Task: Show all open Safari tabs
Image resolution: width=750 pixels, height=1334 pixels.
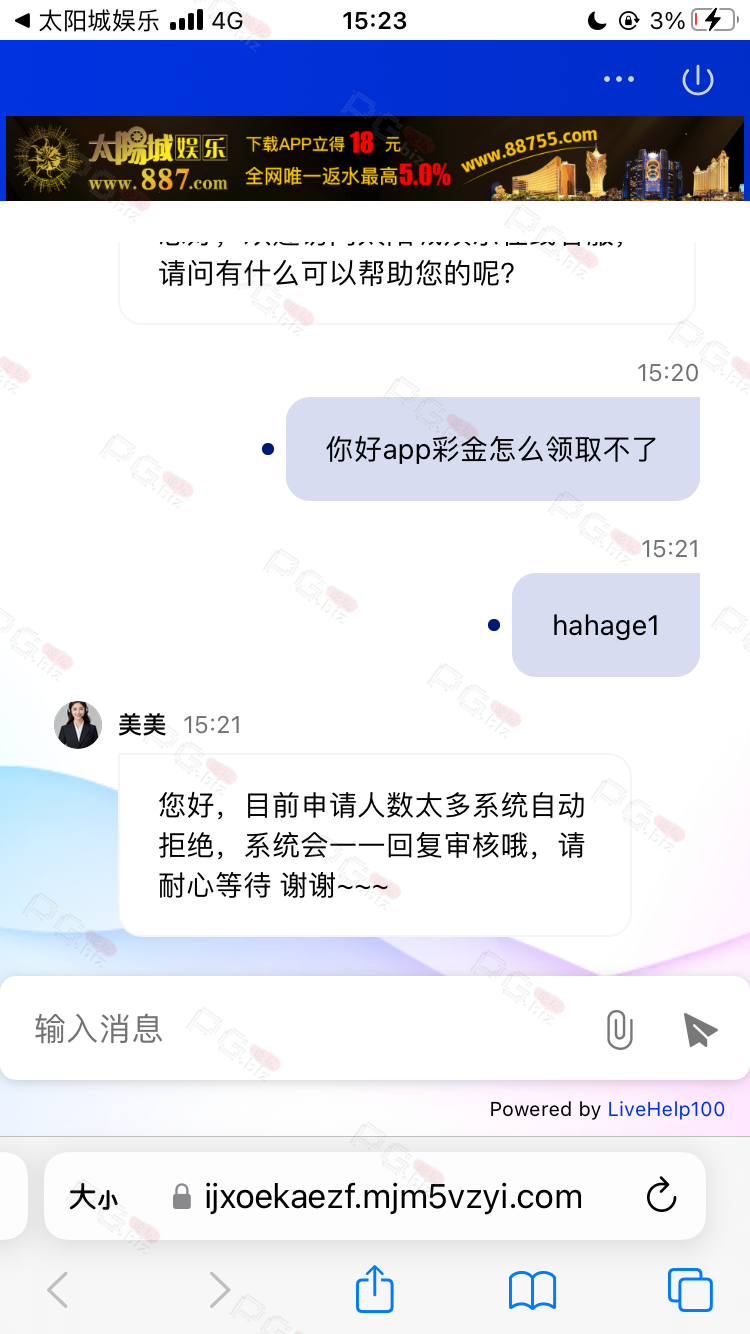Action: [x=689, y=1290]
